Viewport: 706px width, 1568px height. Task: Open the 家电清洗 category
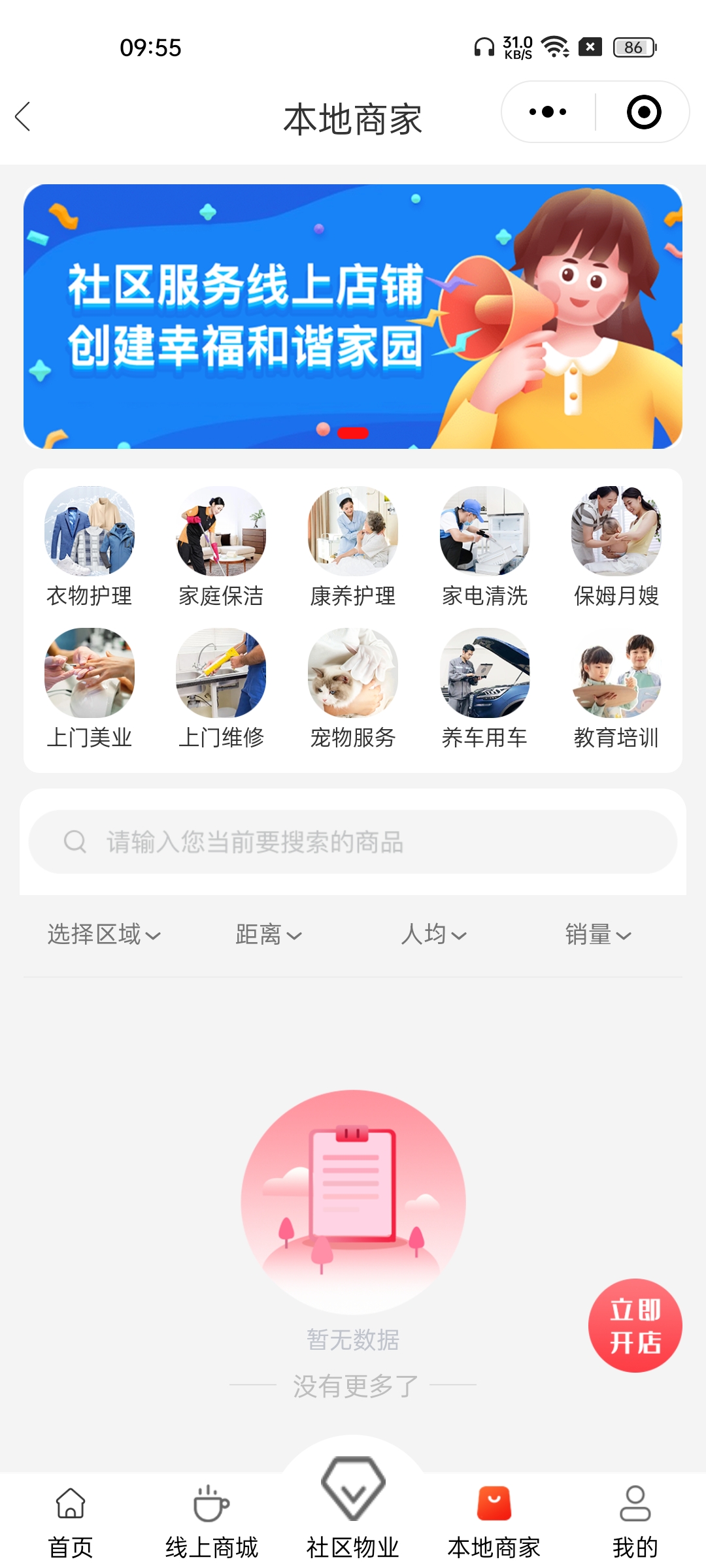click(484, 546)
